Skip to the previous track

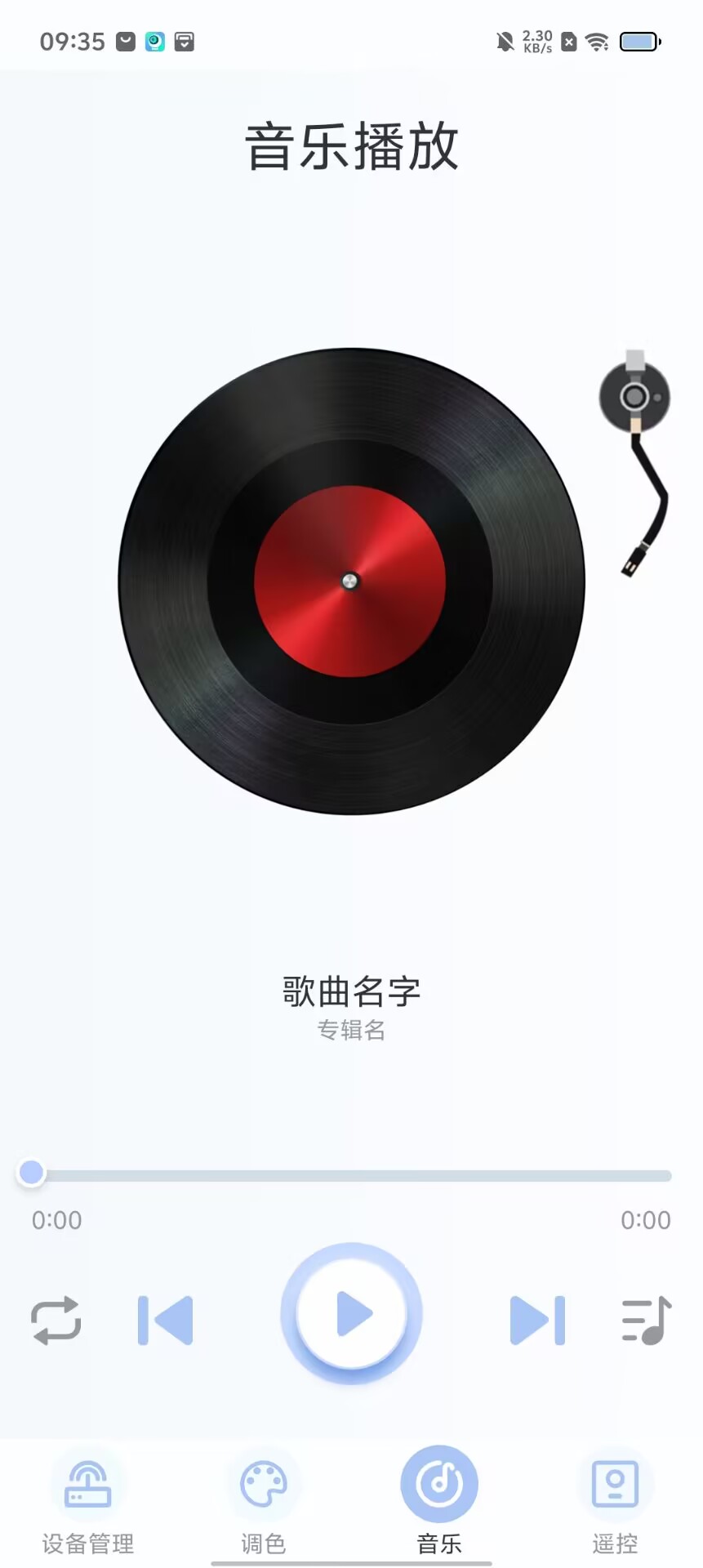pyautogui.click(x=166, y=1321)
